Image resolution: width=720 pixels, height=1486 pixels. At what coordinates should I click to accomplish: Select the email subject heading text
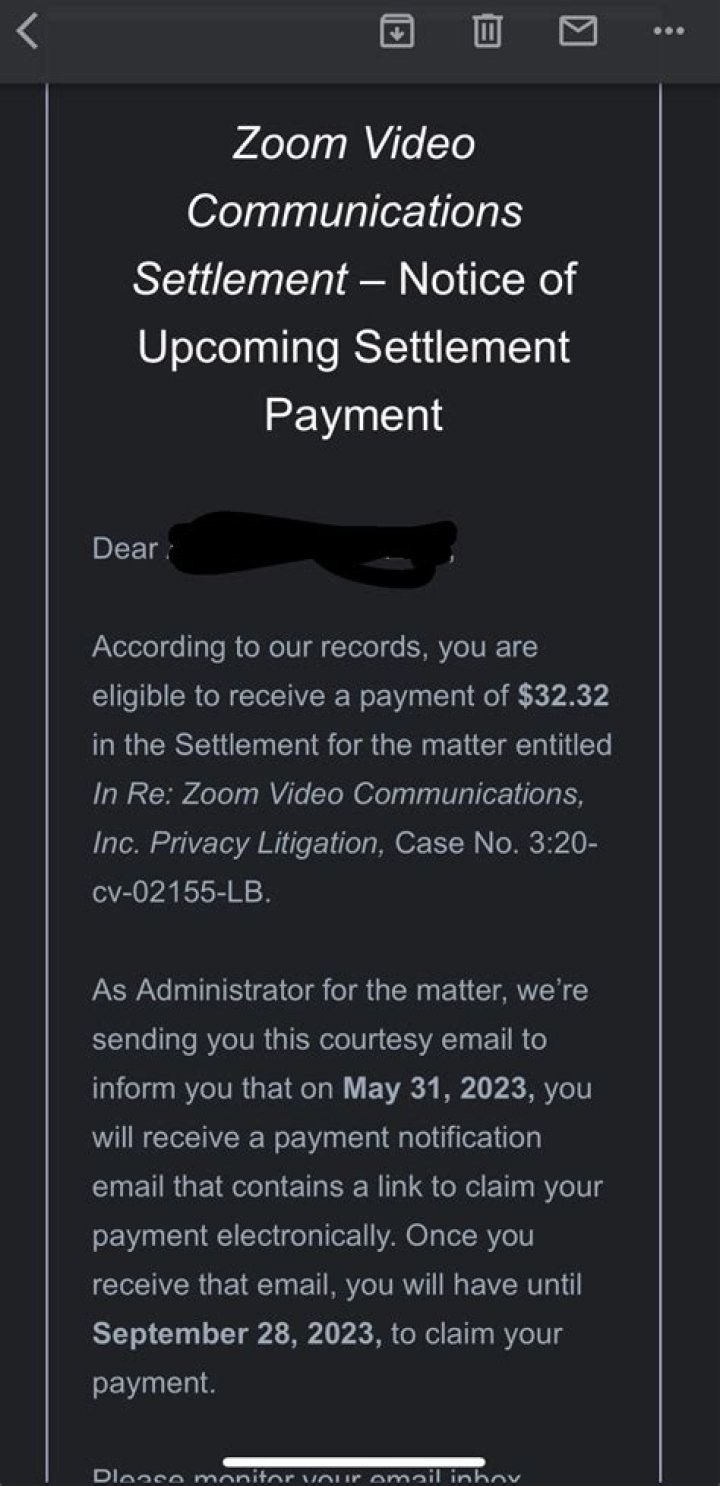click(355, 279)
